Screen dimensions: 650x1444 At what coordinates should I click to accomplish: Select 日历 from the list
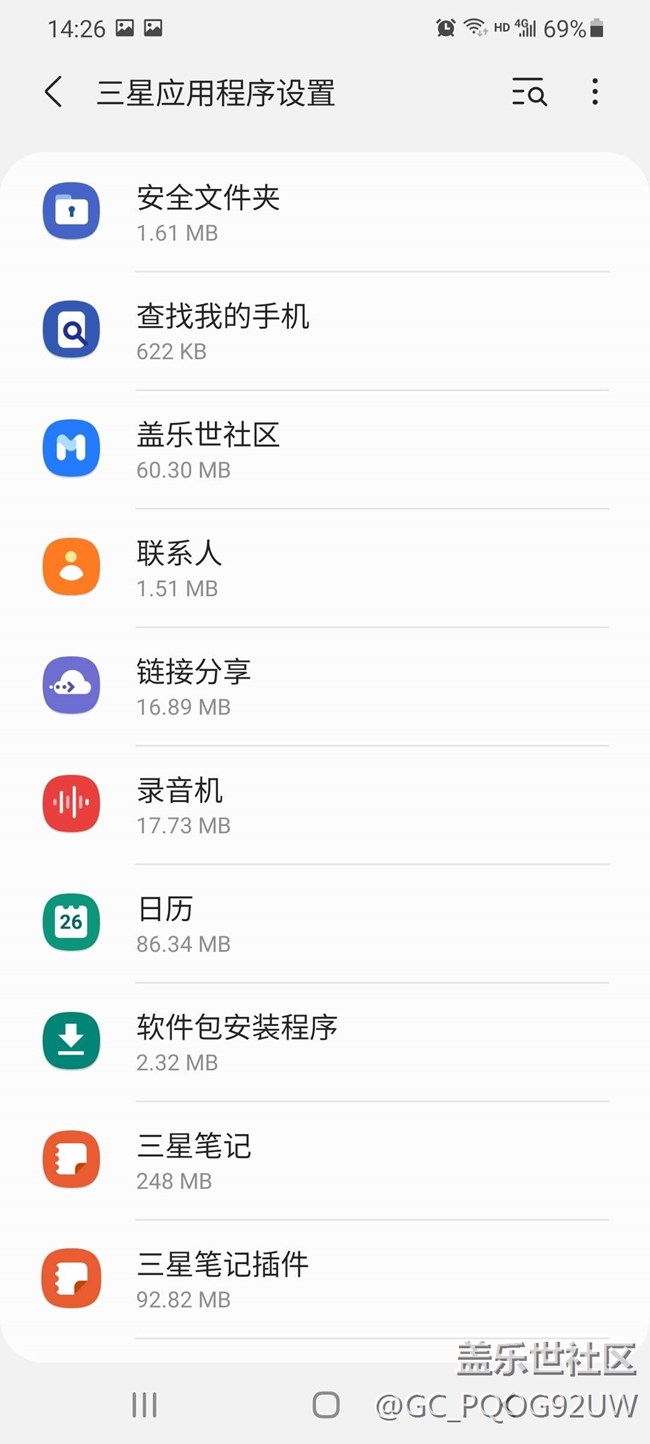325,923
